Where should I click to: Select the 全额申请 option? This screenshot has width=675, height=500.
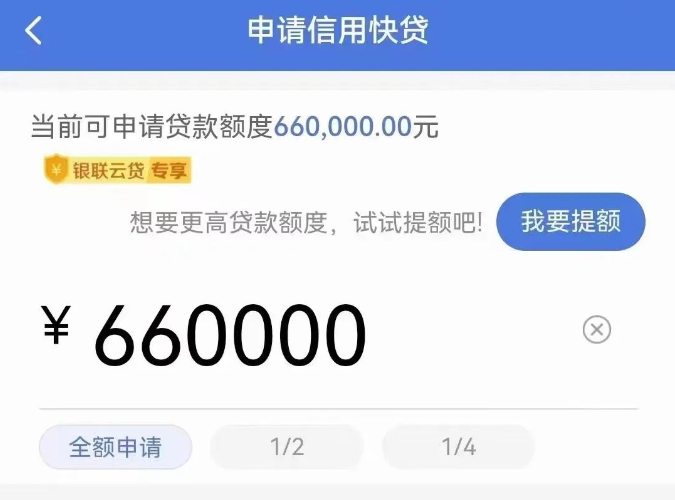[115, 447]
